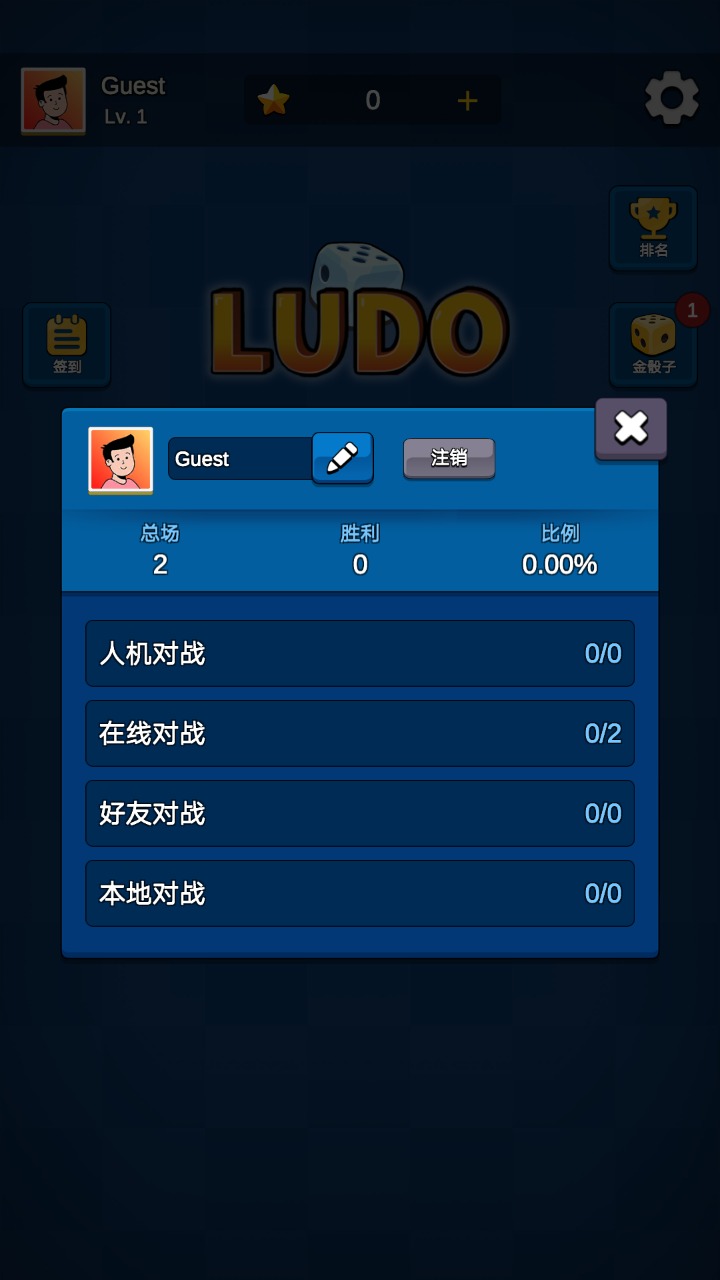Image resolution: width=720 pixels, height=1280 pixels.
Task: Open the 人机对战 stats row
Action: 360,654
